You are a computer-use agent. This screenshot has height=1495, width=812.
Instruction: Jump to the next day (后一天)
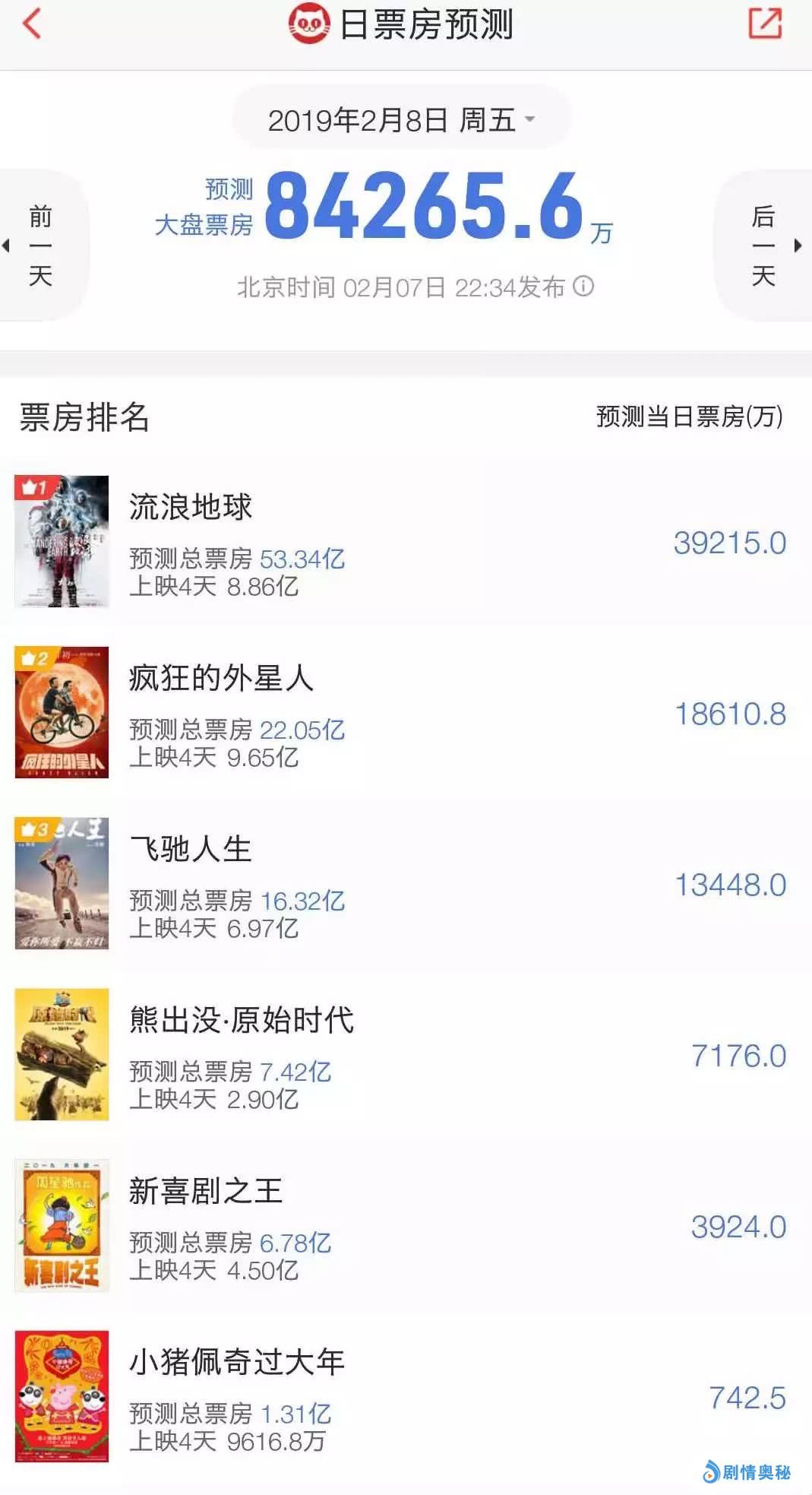point(766,245)
